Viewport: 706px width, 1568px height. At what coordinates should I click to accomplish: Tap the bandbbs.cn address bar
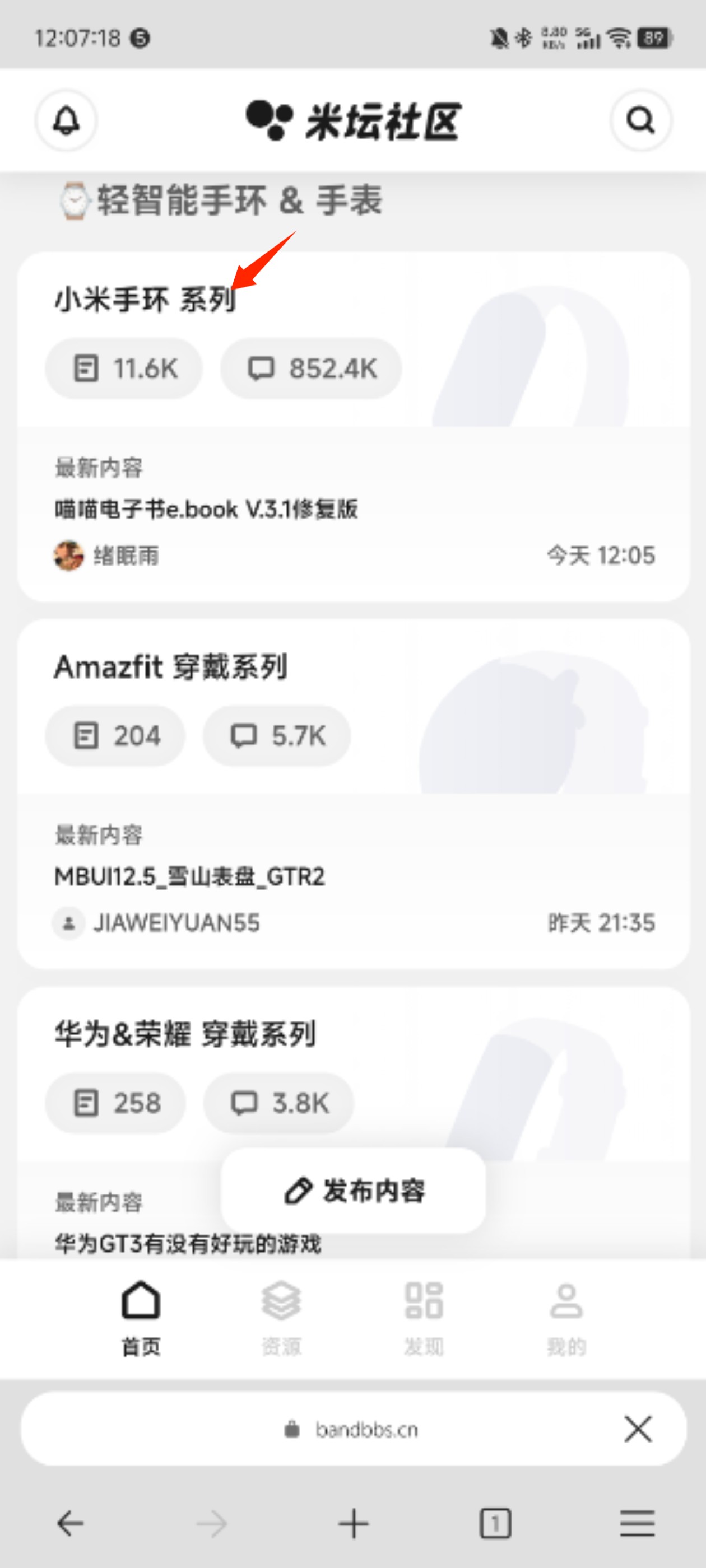pyautogui.click(x=354, y=1429)
